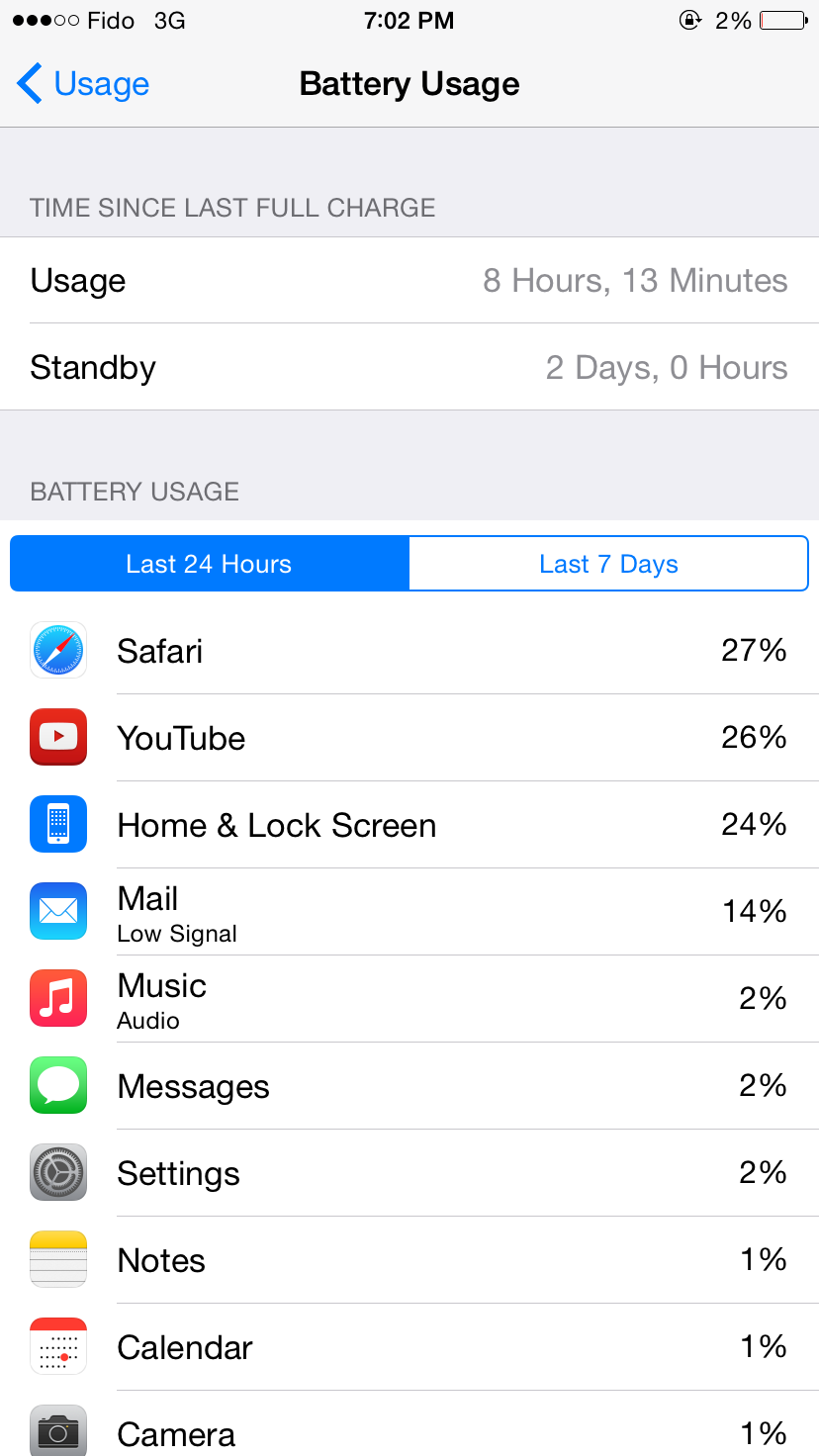
Task: Go back to the Usage screen
Action: pyautogui.click(x=83, y=84)
